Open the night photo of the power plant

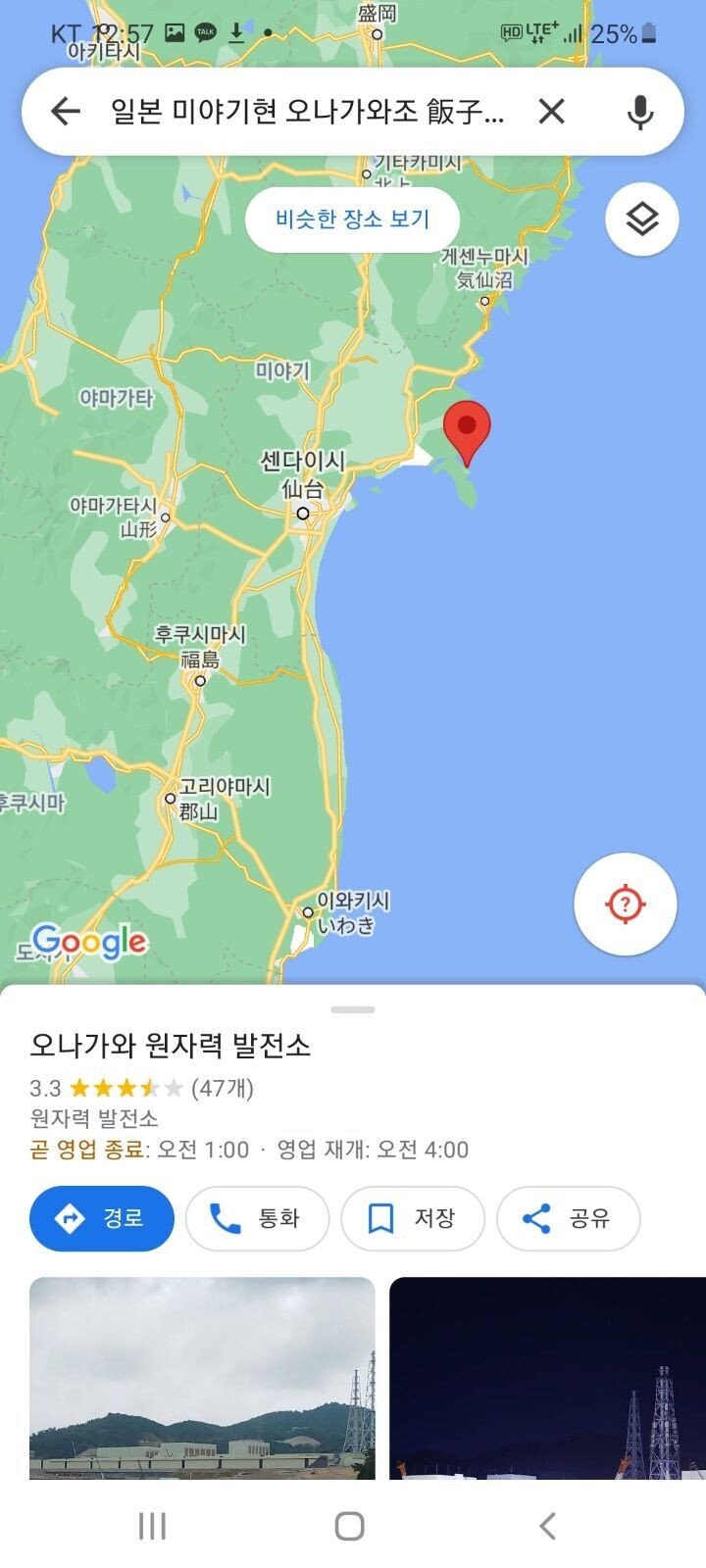pyautogui.click(x=547, y=1377)
